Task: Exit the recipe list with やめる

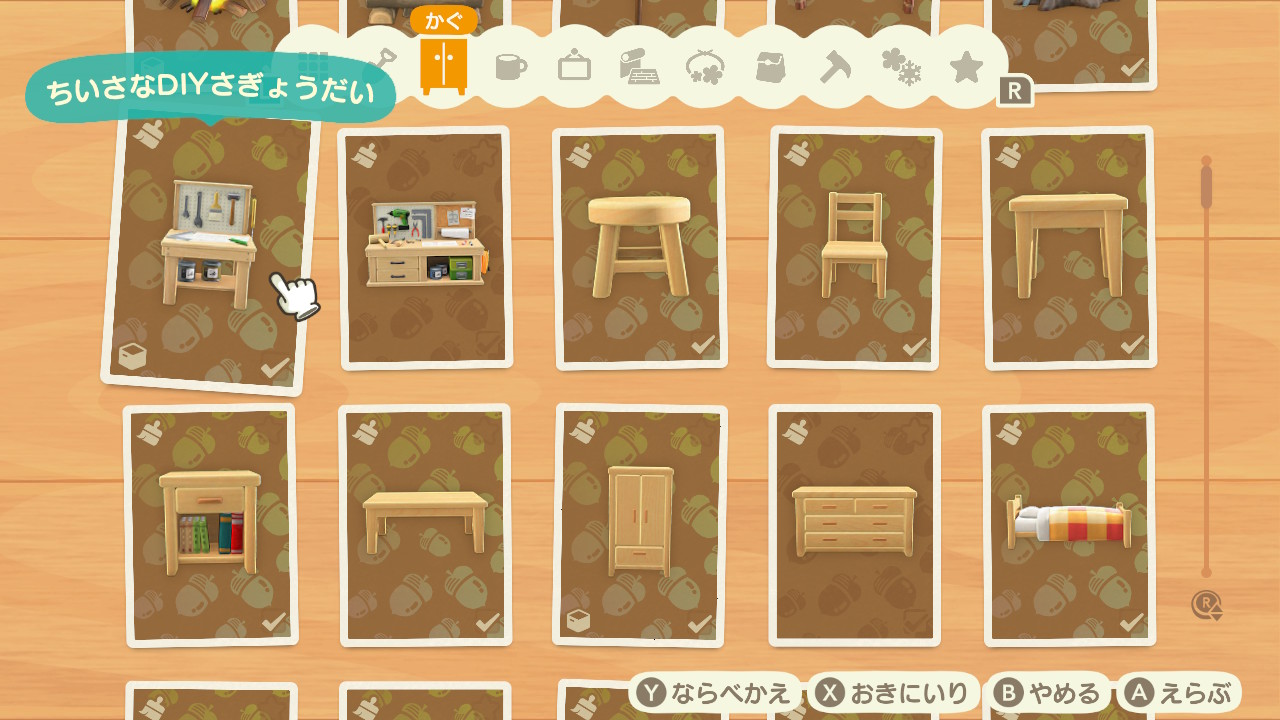Action: pos(1049,693)
